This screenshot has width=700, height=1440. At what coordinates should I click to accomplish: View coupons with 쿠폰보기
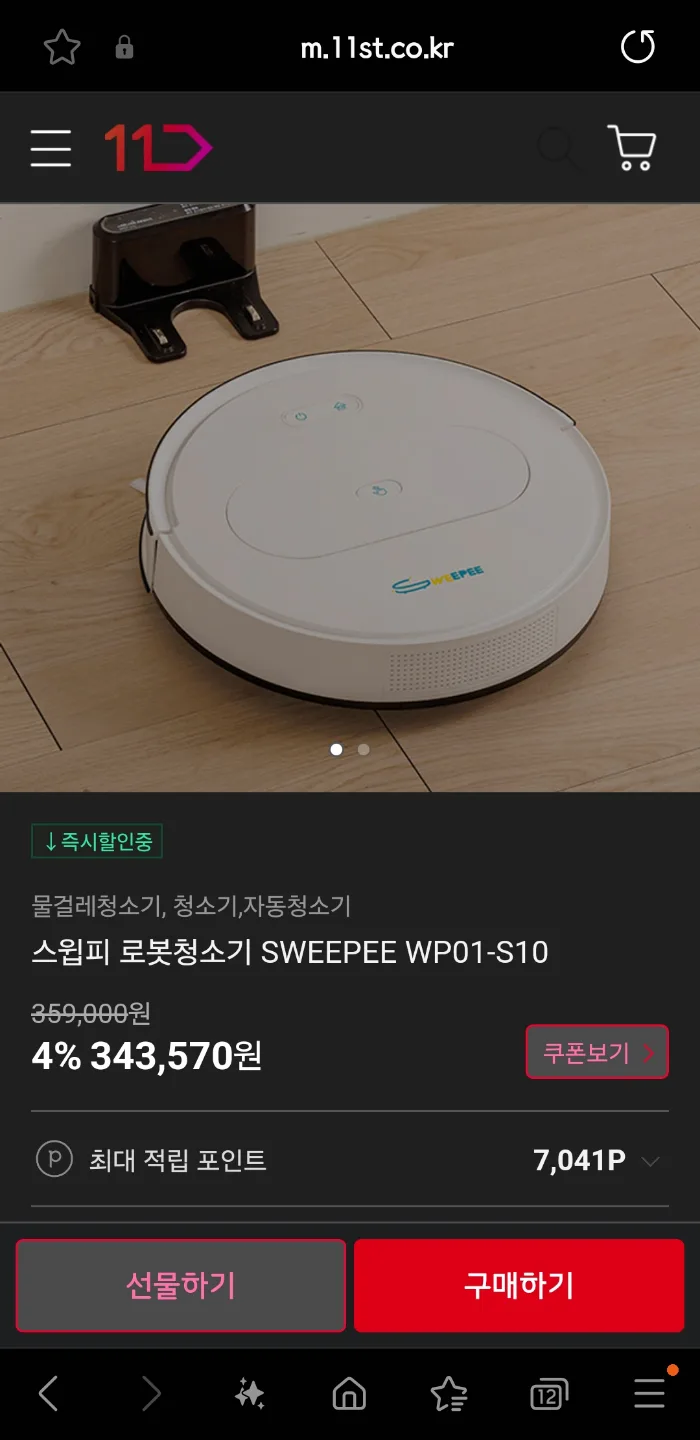(x=597, y=1052)
